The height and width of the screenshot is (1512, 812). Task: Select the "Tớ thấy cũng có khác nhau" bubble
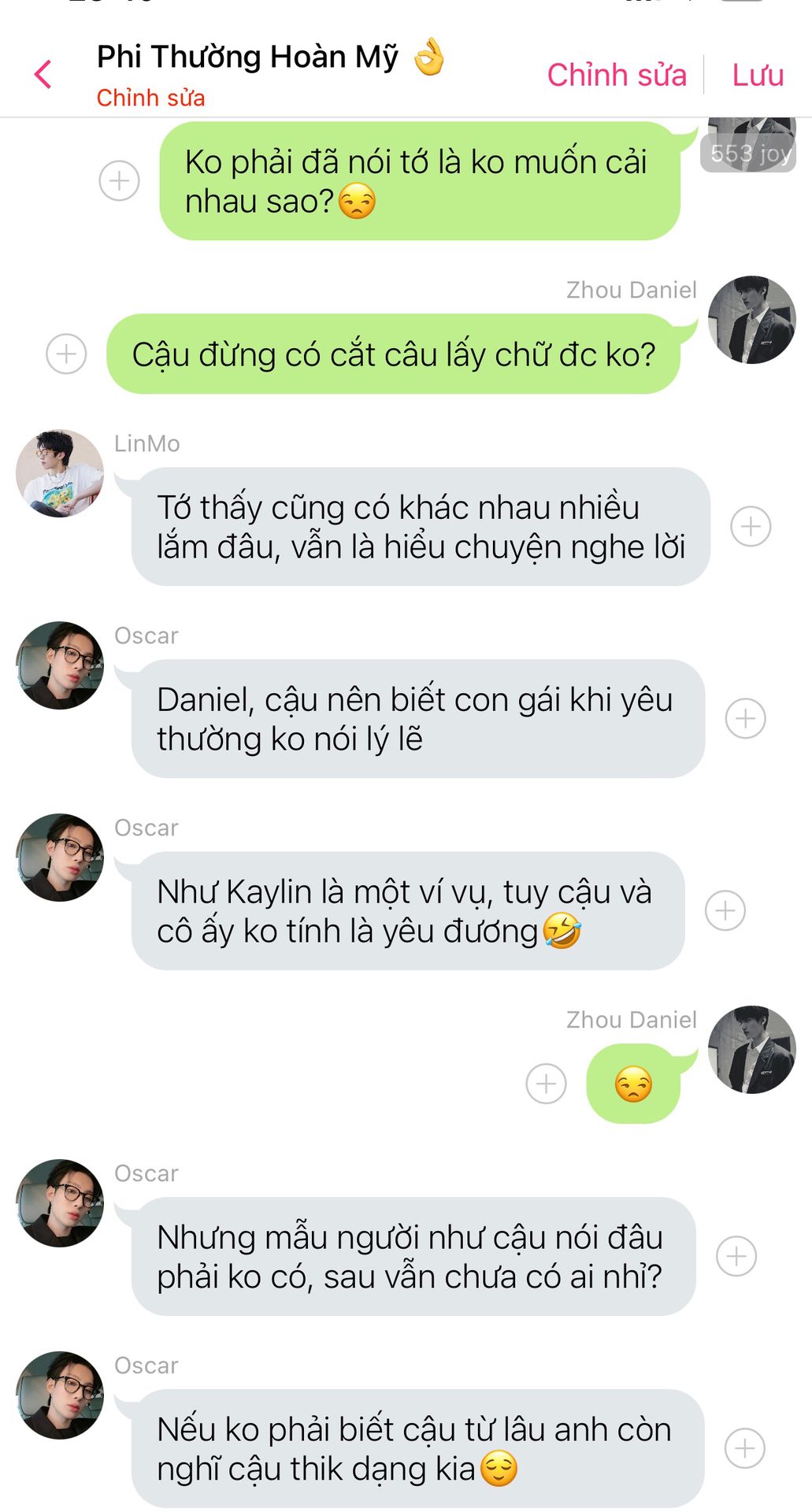[421, 527]
